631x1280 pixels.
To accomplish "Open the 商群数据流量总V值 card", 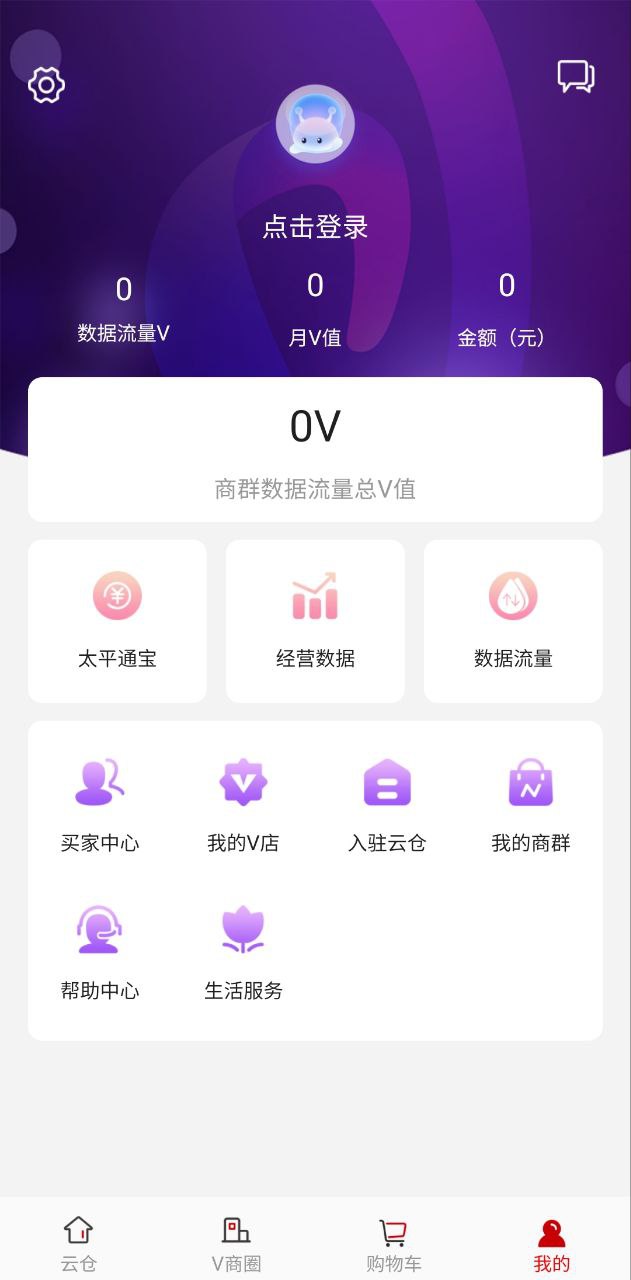I will click(315, 449).
